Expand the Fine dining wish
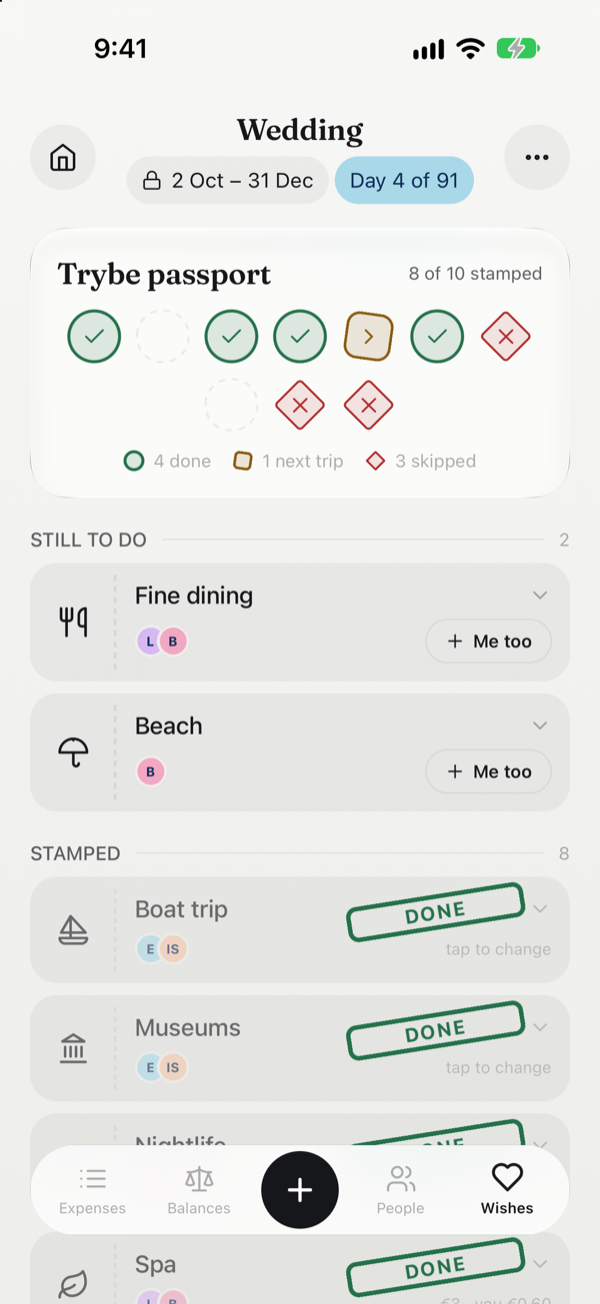Viewport: 600px width, 1304px height. tap(540, 595)
